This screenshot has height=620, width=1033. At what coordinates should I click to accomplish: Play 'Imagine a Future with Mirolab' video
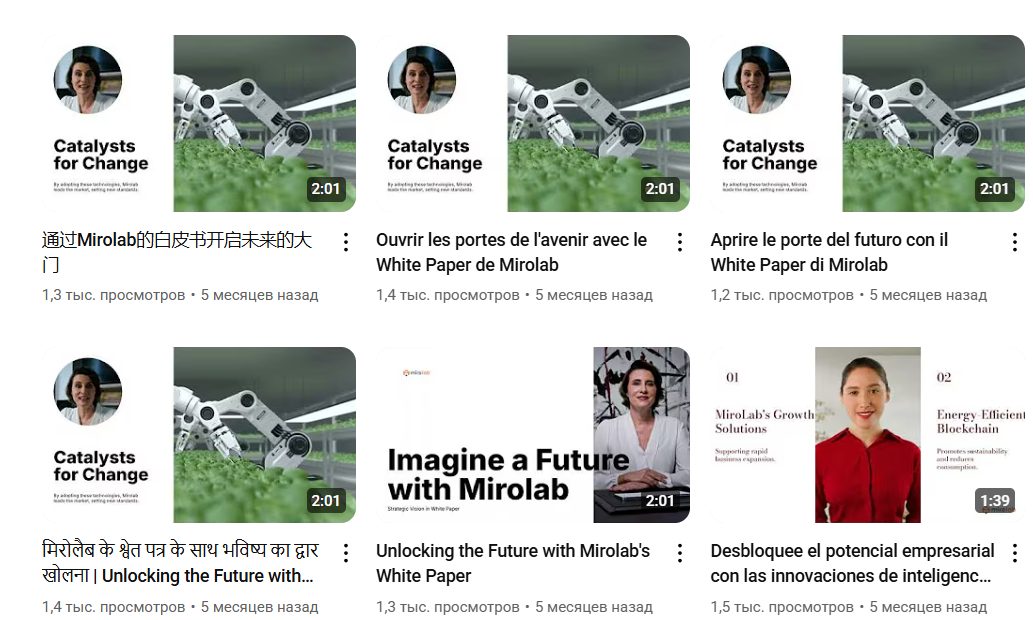[533, 435]
